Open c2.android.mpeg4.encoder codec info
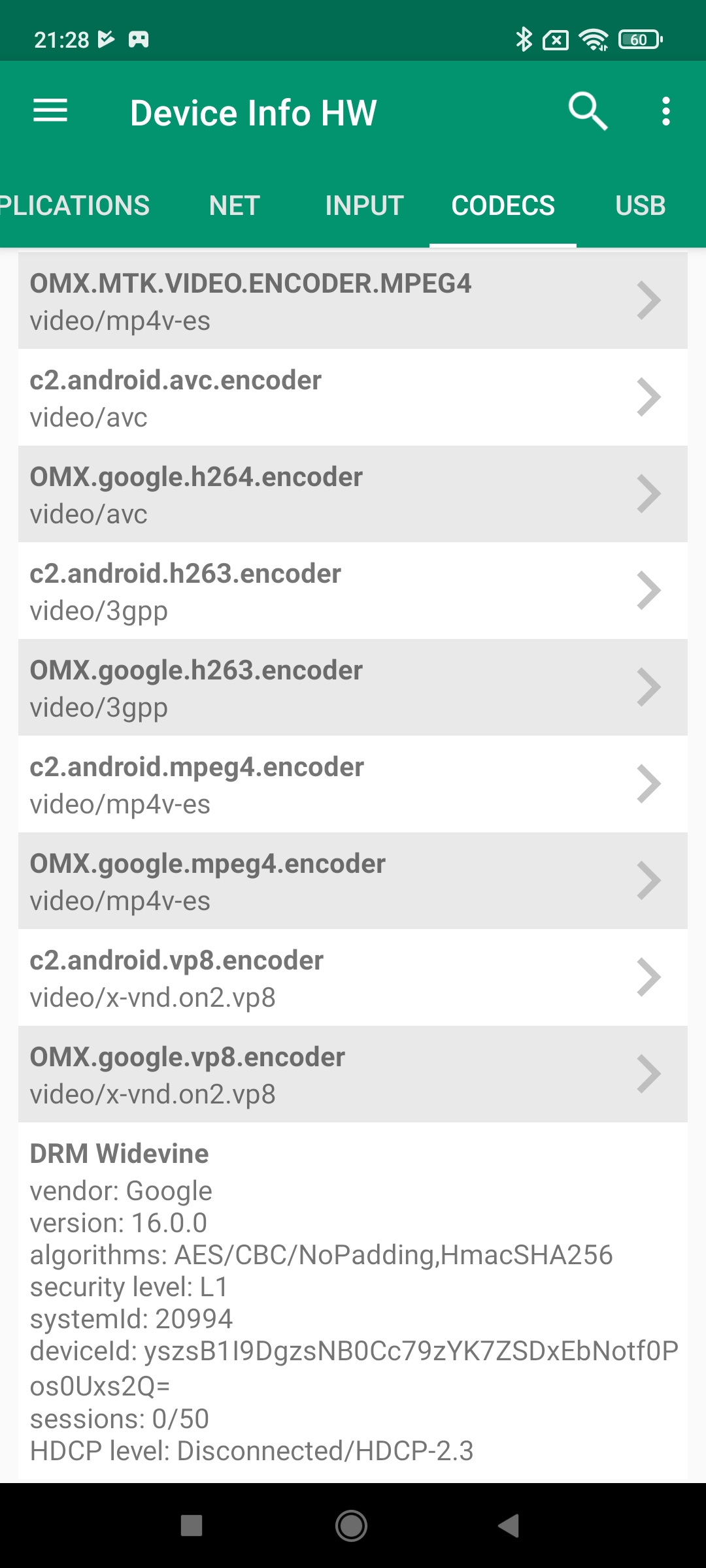Viewport: 706px width, 1568px height. point(353,784)
